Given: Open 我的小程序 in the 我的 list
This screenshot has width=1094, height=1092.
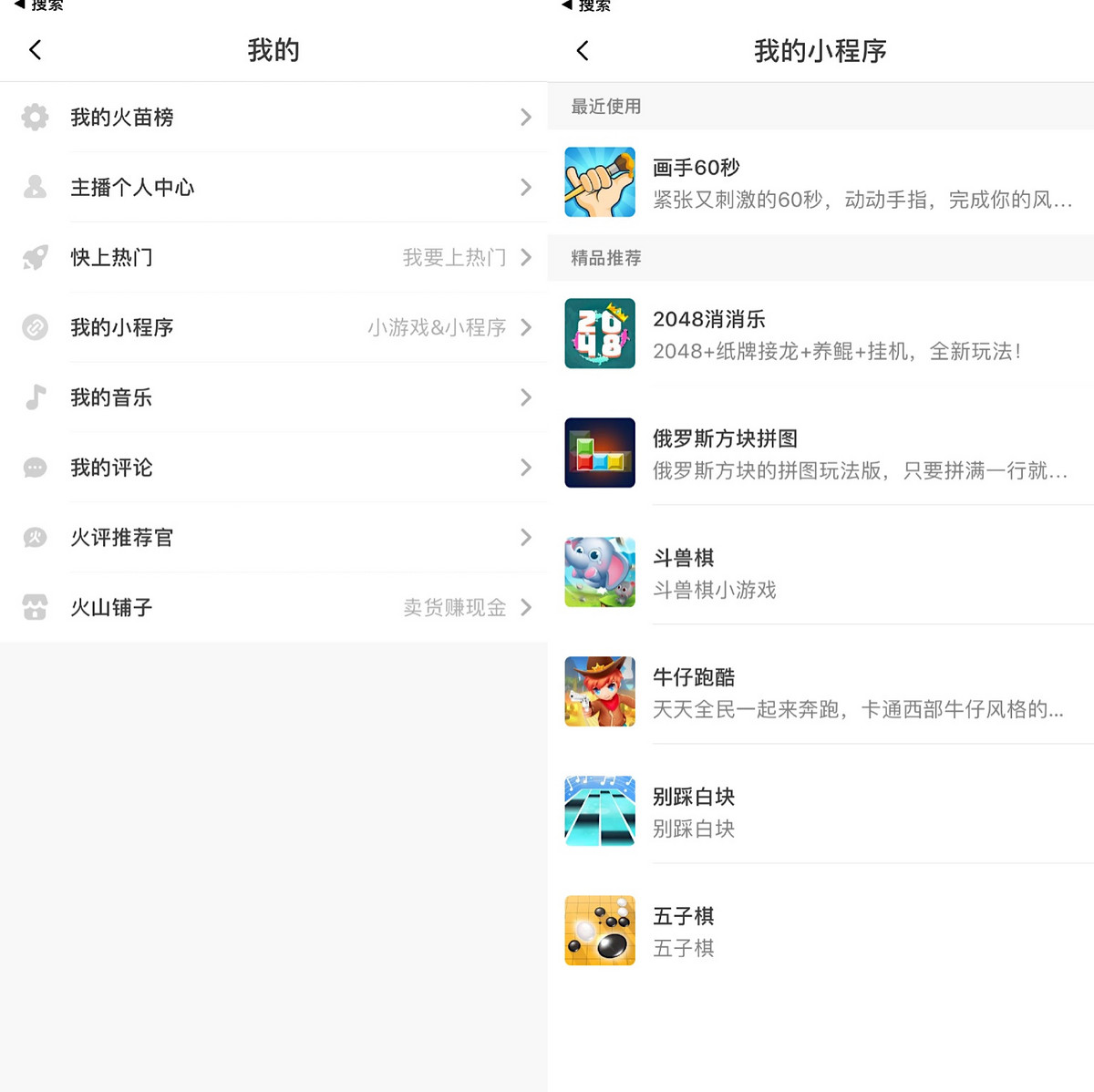Looking at the screenshot, I should coord(273,328).
